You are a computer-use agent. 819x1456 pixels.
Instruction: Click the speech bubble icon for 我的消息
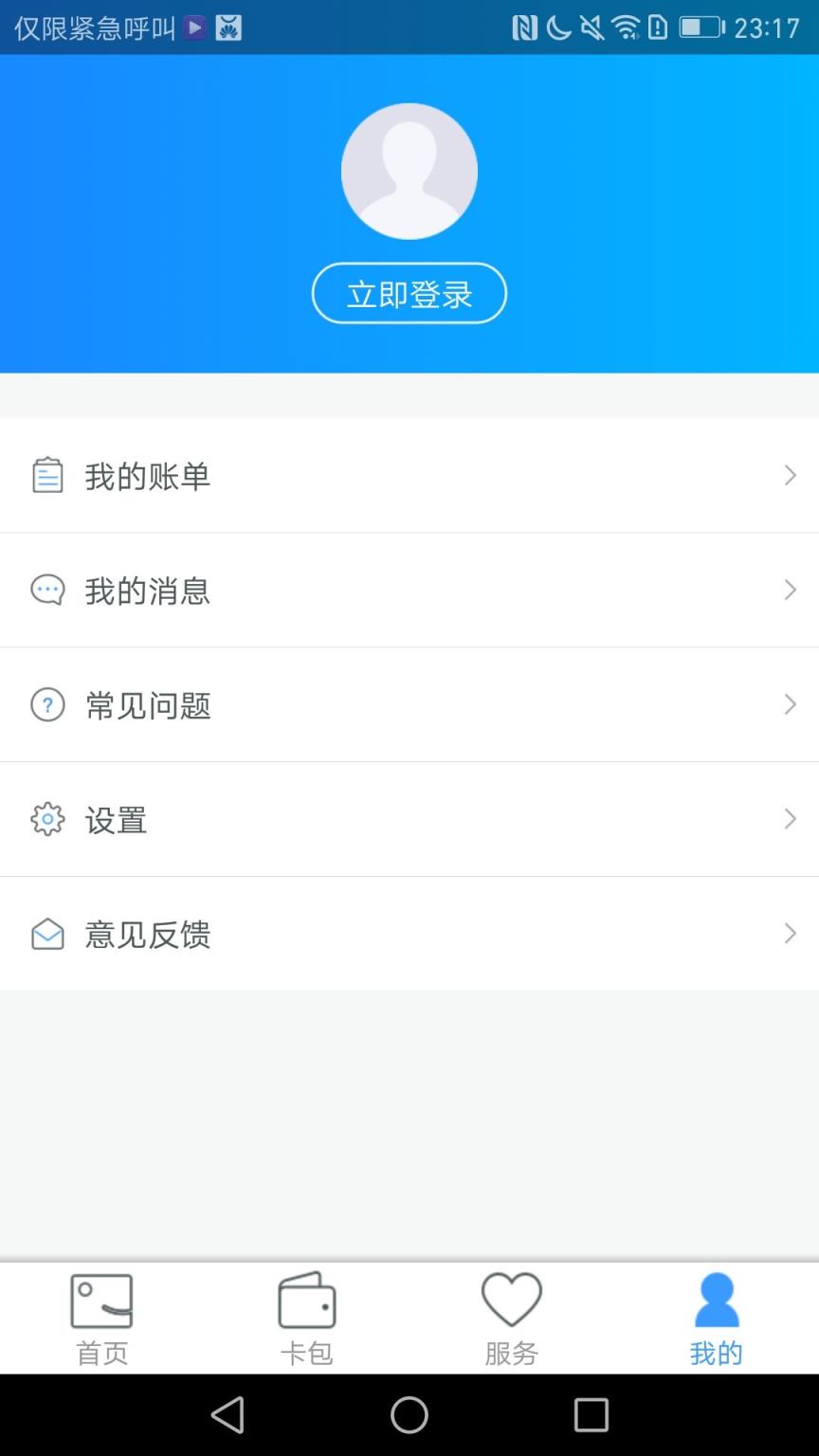48,590
